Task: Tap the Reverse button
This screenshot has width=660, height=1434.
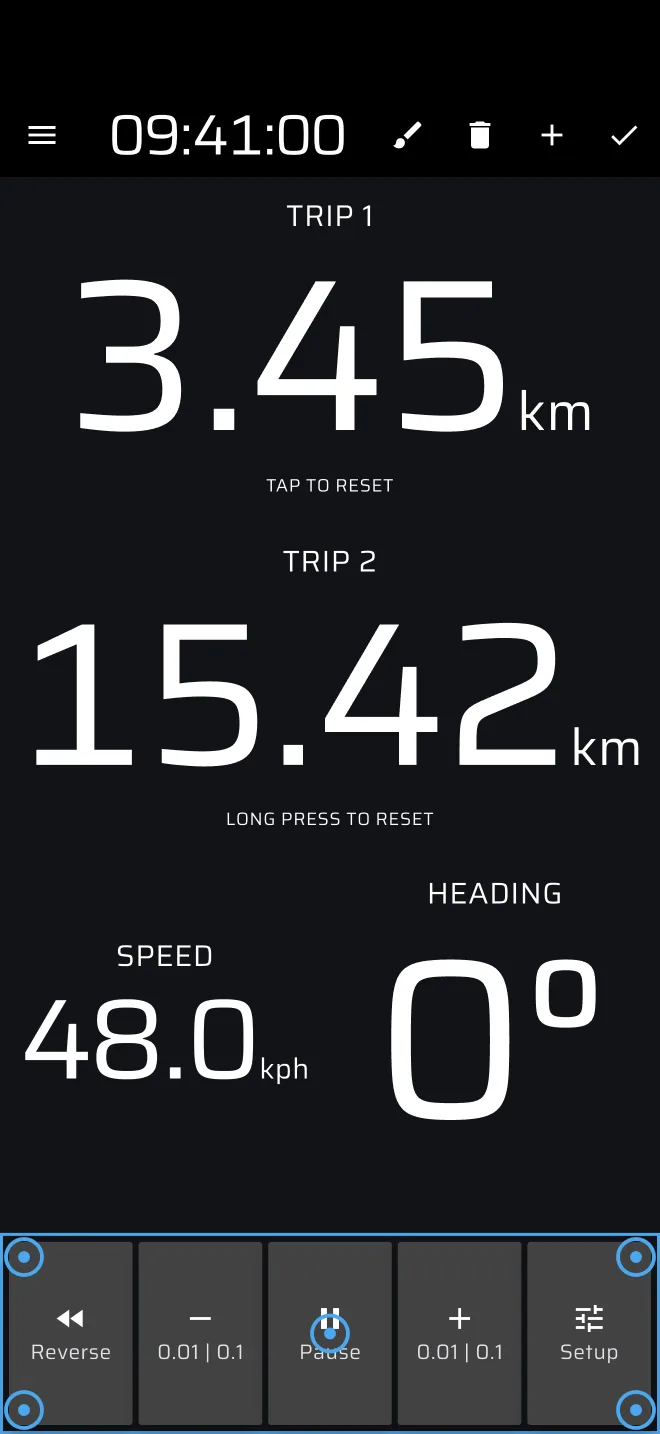Action: pyautogui.click(x=70, y=1333)
